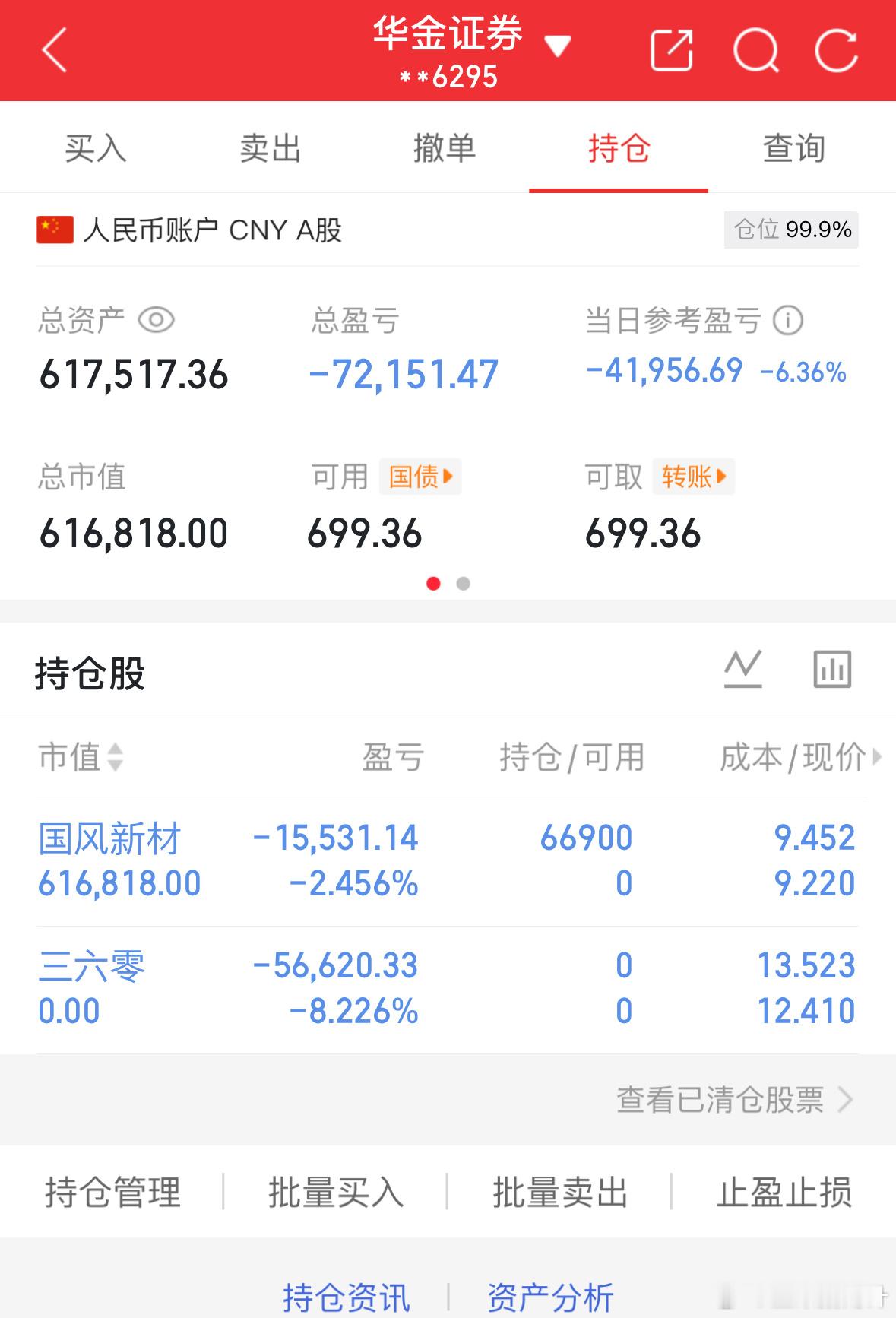896x1318 pixels.
Task: Select the bar chart view in 持仓股 panel
Action: tap(831, 669)
